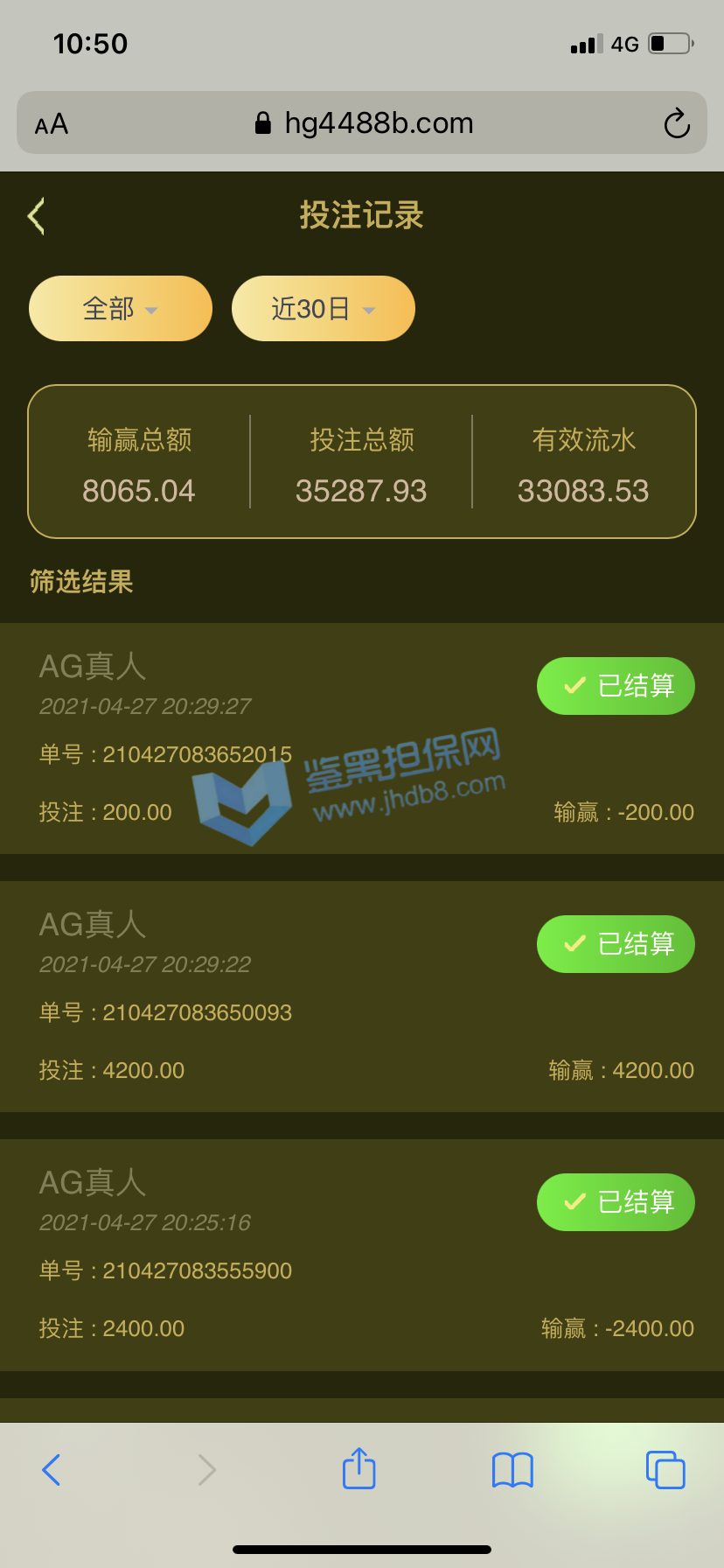Open Safari bookmarks
Image resolution: width=724 pixels, height=1568 pixels.
[512, 1470]
